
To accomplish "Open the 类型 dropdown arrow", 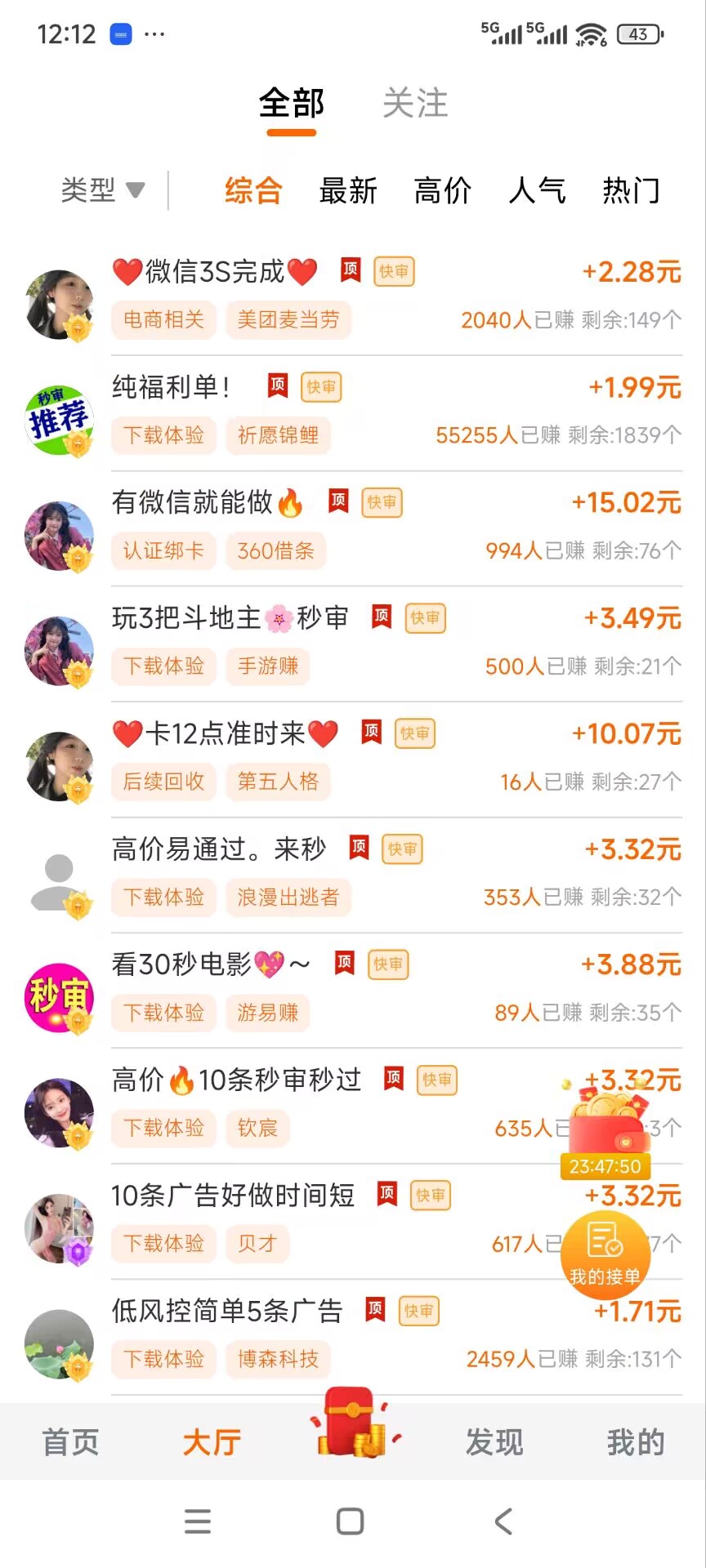I will pos(135,190).
